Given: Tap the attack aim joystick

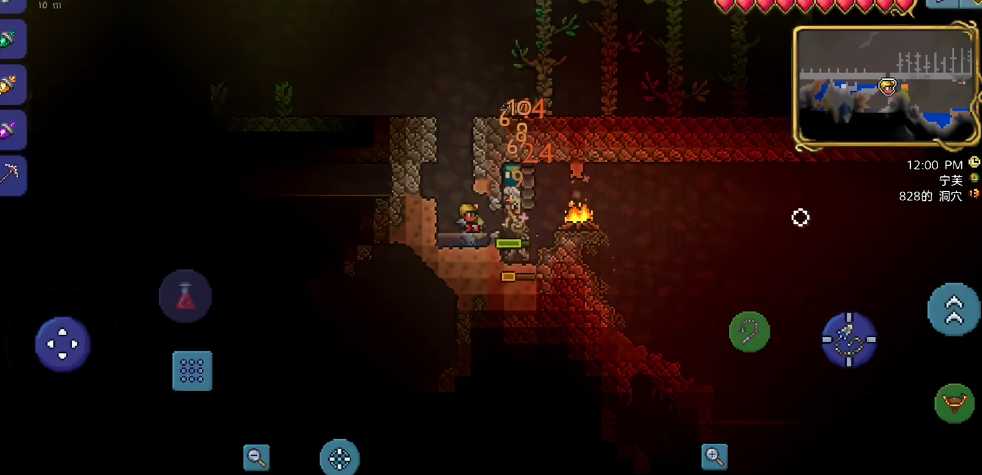Looking at the screenshot, I should pos(849,339).
